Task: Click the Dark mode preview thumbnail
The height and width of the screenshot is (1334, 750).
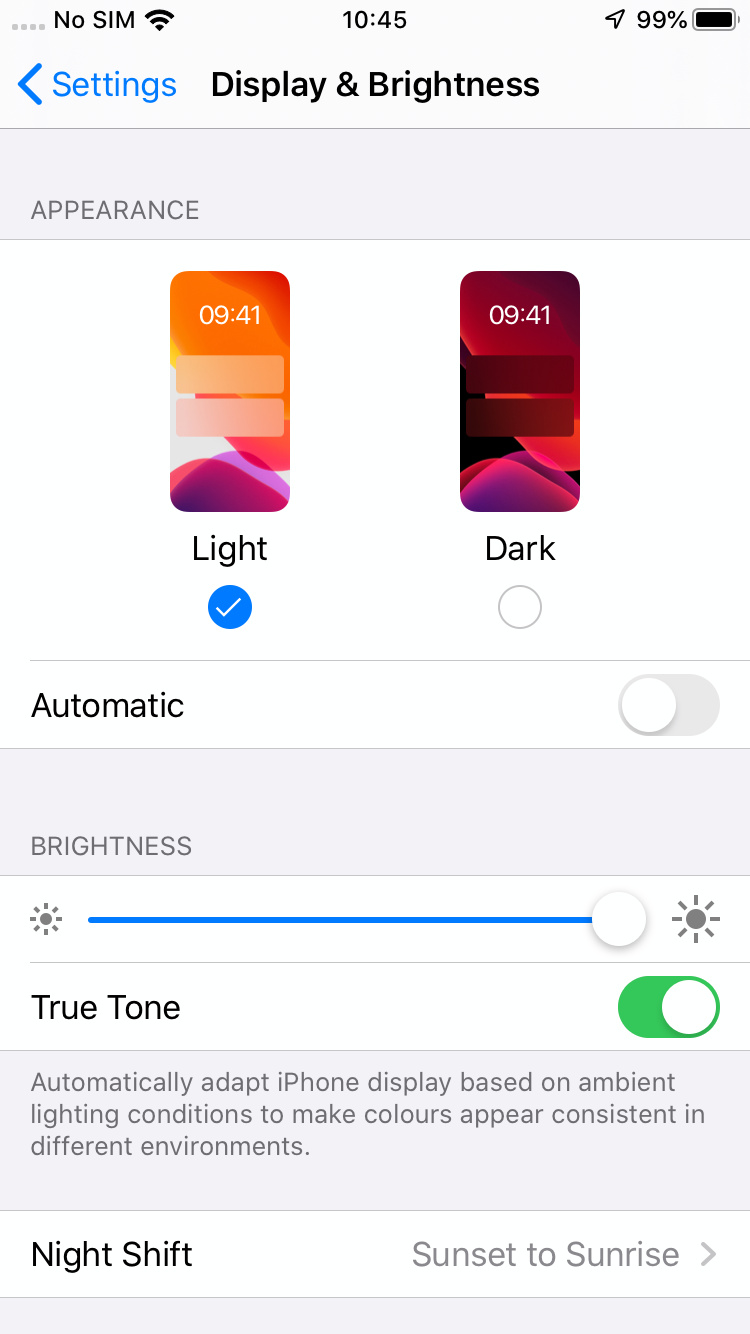Action: point(520,391)
